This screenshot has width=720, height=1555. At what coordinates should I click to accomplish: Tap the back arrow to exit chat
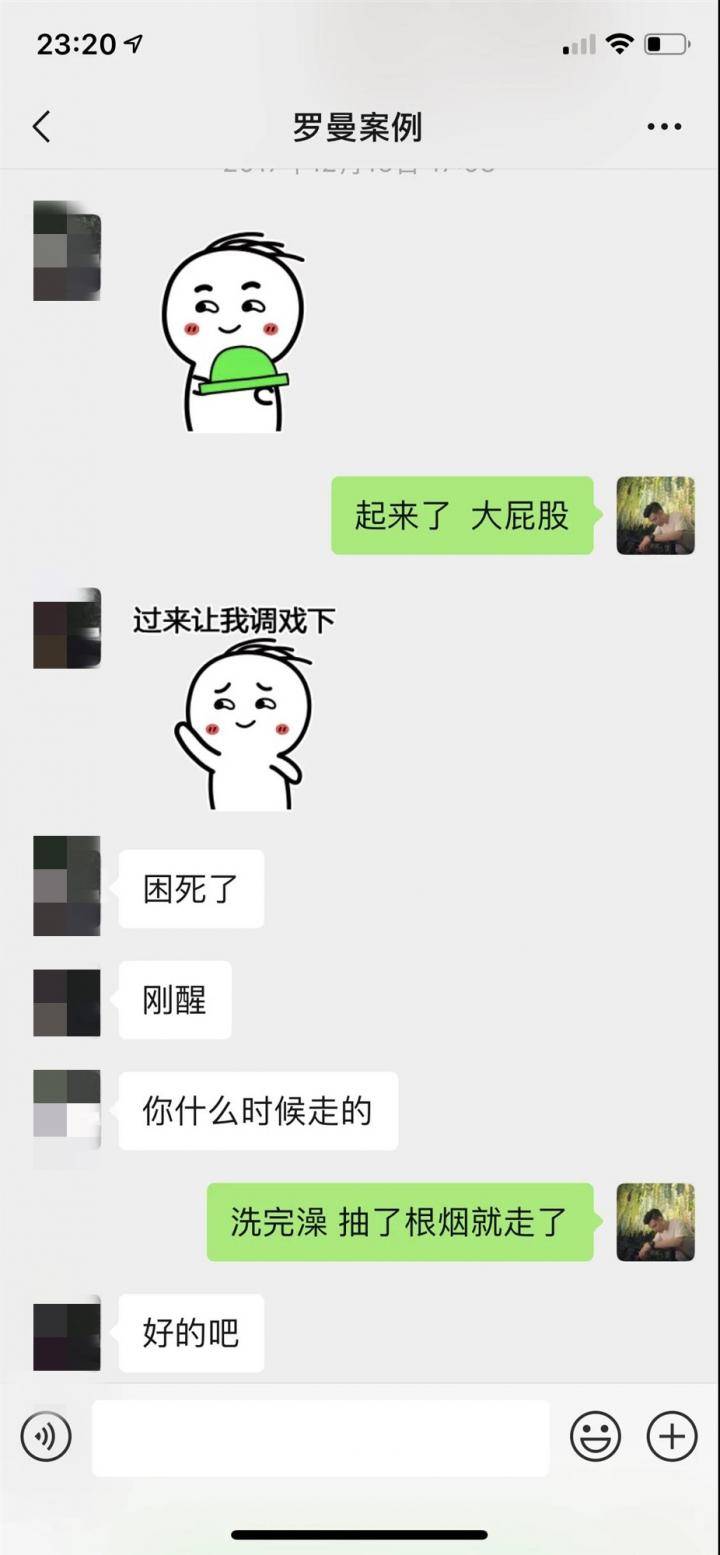[x=40, y=127]
